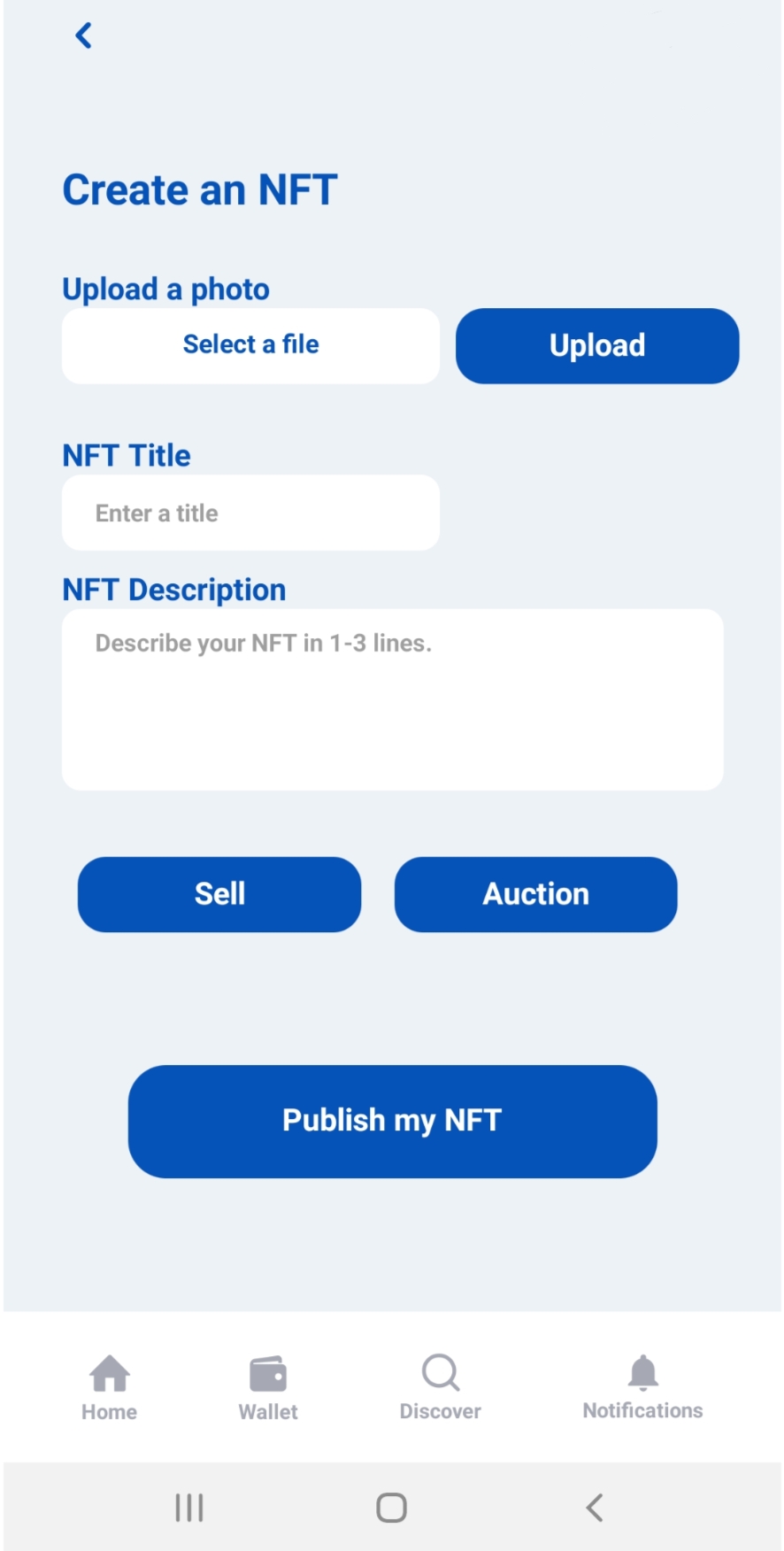Screen dimensions: 784x1551
Task: View the Notifications tab
Action: tap(642, 1386)
